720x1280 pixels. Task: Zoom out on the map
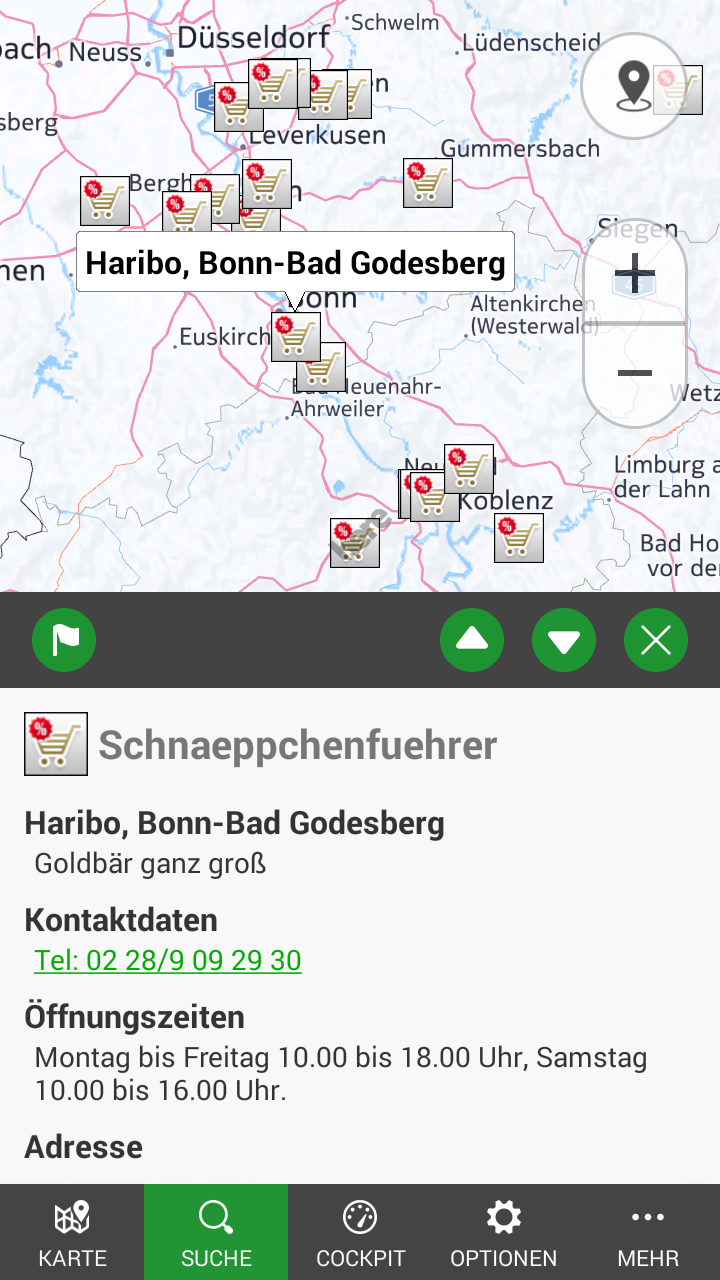[634, 374]
